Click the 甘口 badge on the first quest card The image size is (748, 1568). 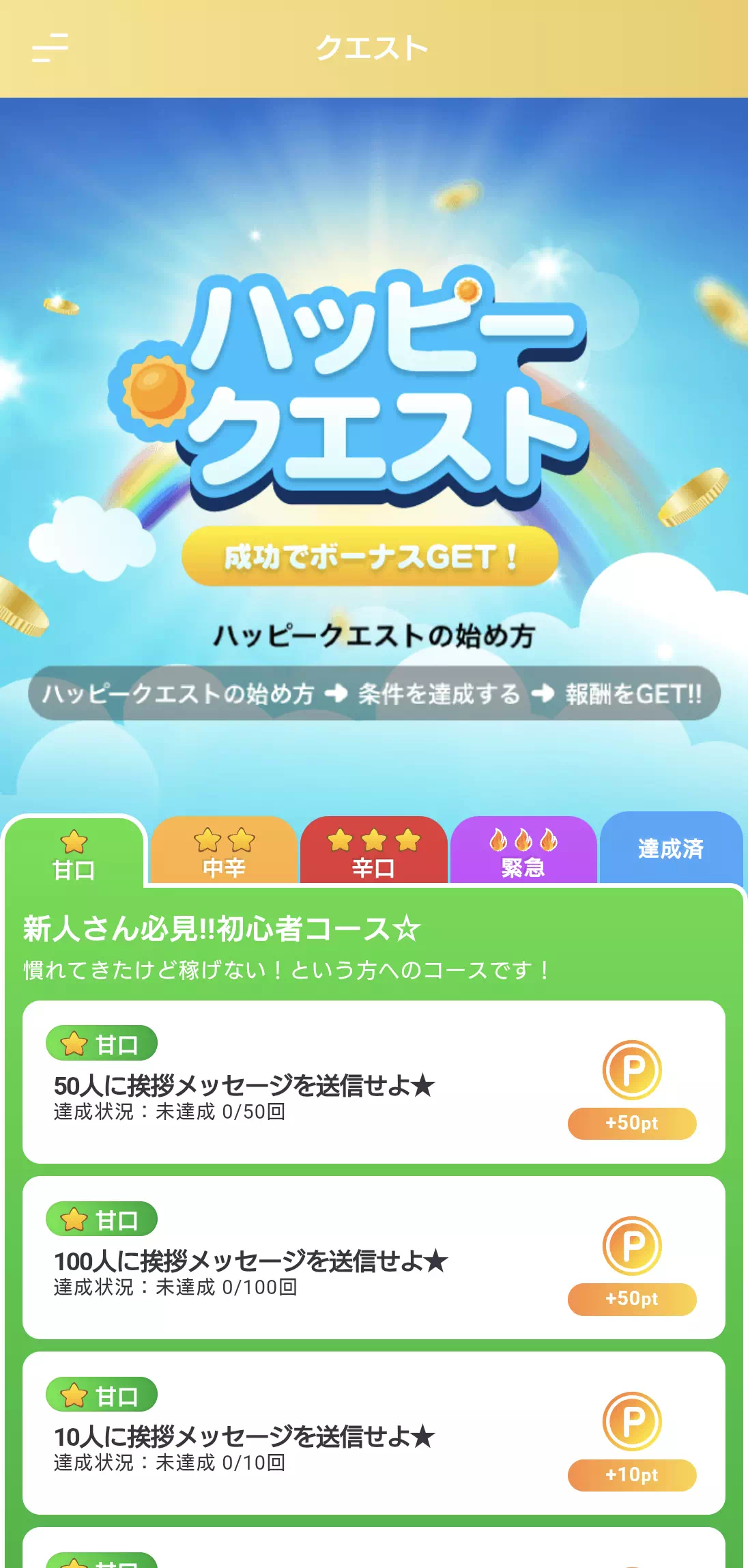pos(102,1043)
